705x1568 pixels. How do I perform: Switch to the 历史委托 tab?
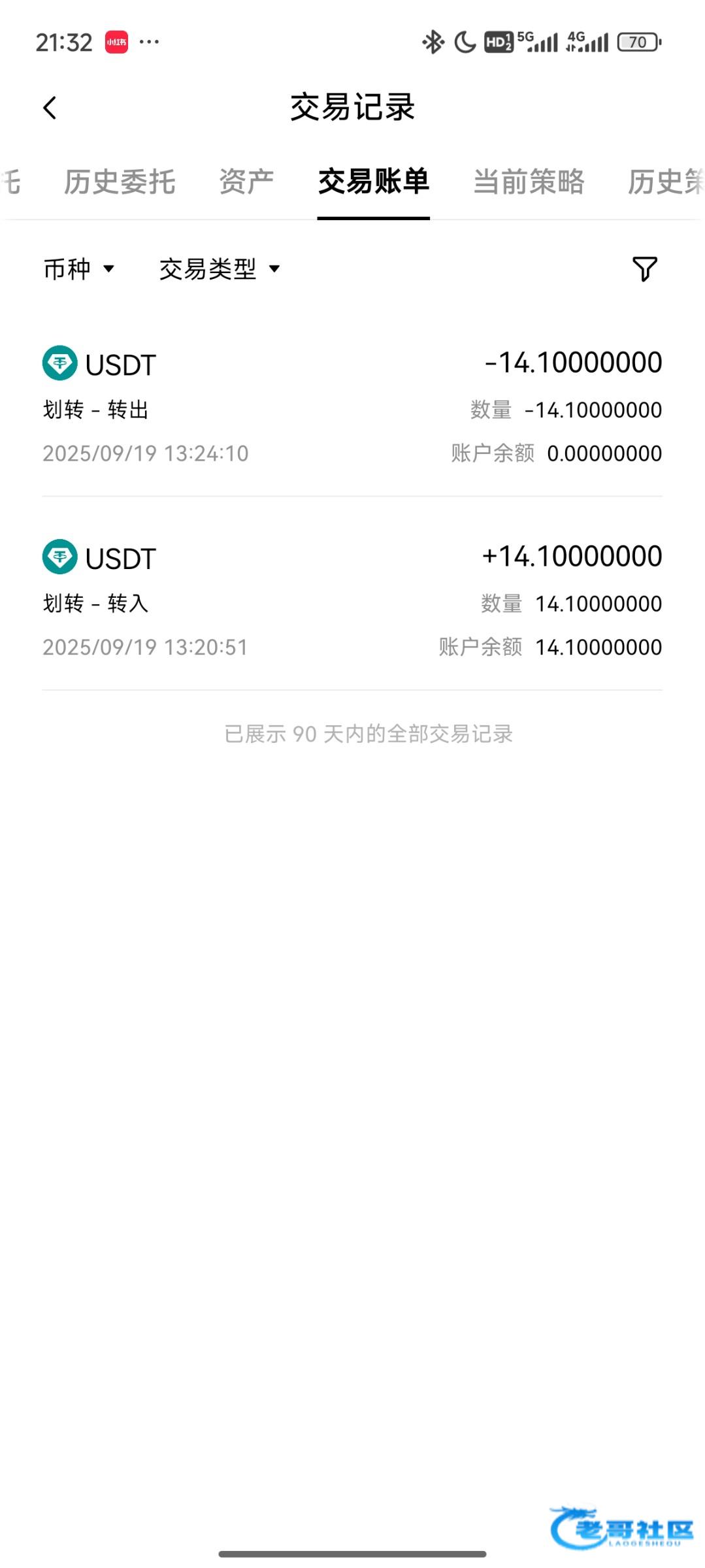120,182
